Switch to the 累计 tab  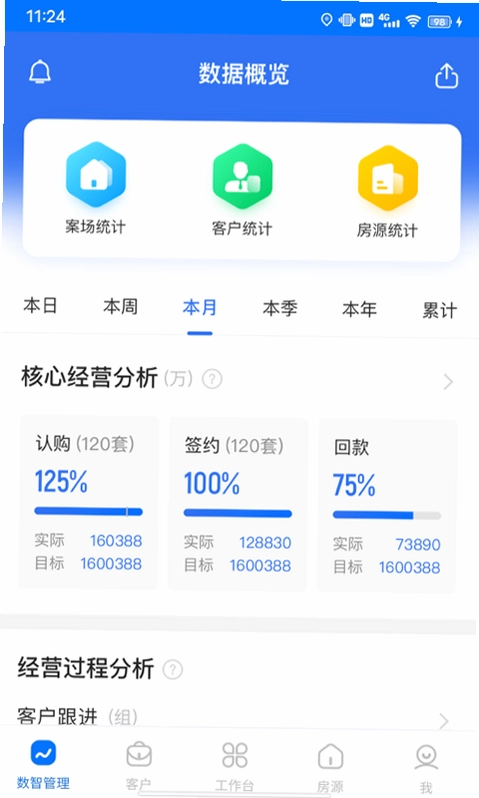point(439,310)
